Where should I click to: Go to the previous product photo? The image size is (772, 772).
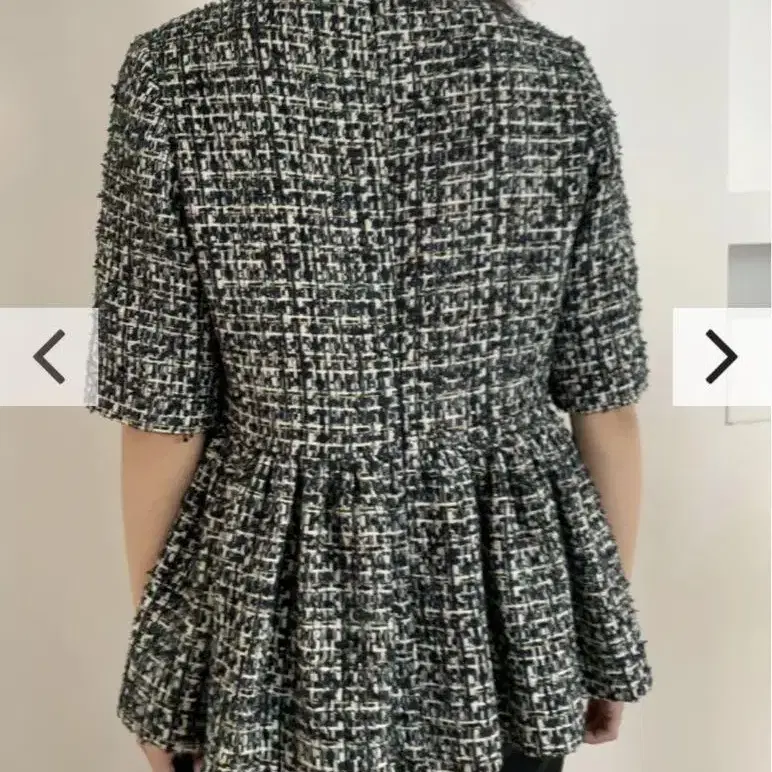click(x=49, y=357)
